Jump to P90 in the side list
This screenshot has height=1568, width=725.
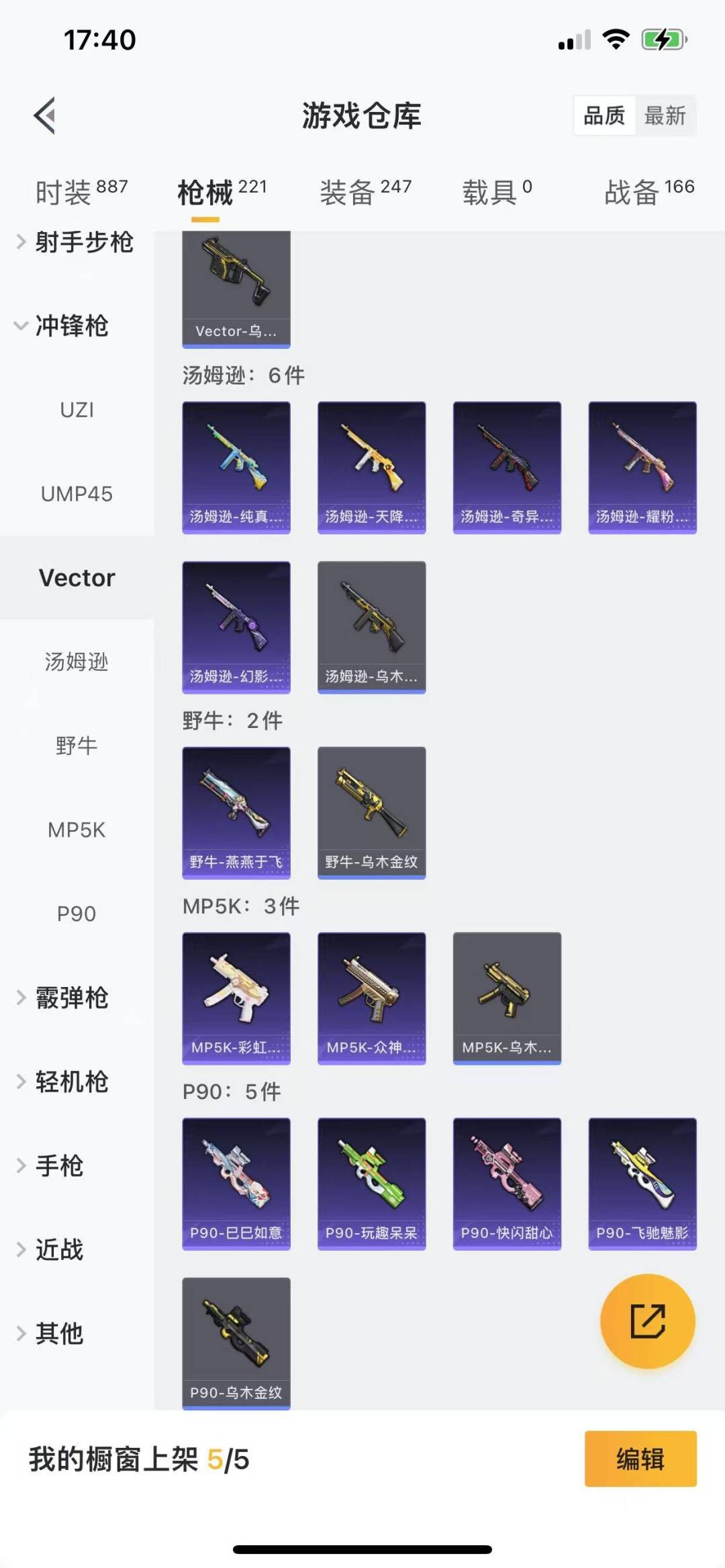77,913
